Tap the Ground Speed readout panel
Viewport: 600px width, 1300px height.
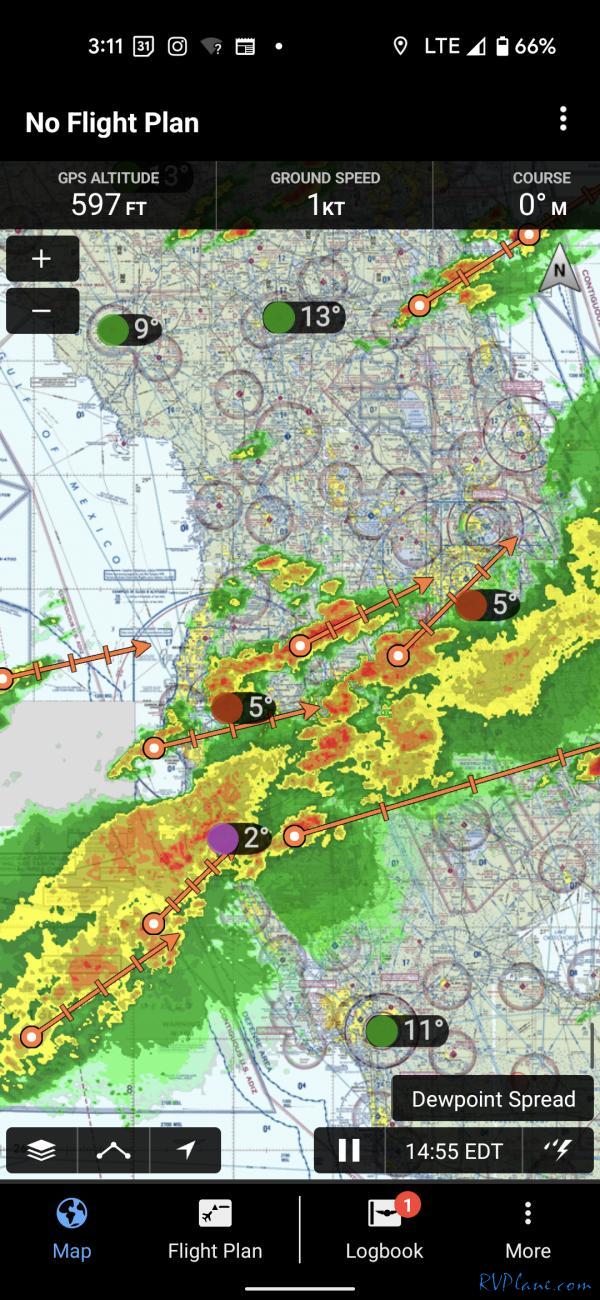(x=325, y=194)
